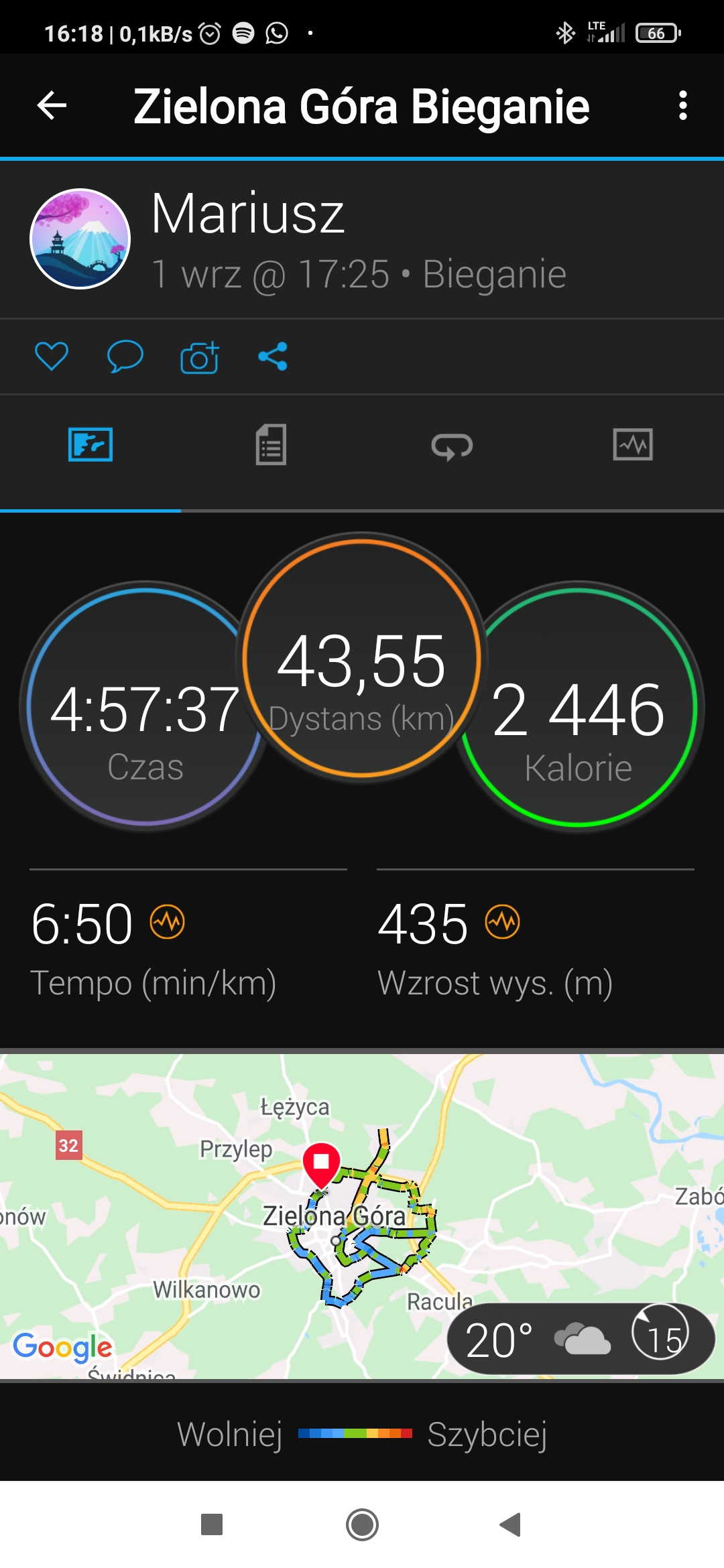Like this running activity

point(52,356)
